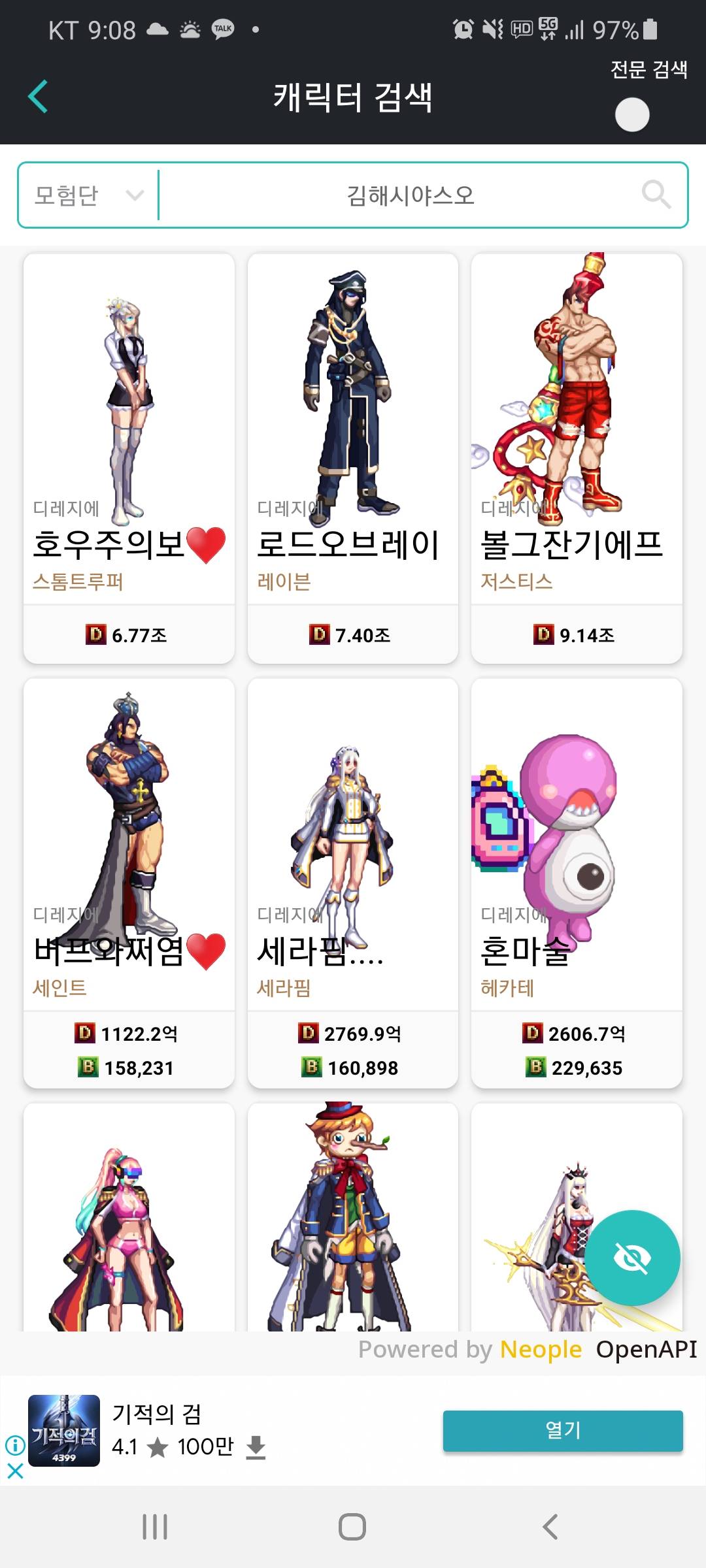Viewport: 706px width, 1568px height.
Task: Open the 볼그잔기에프 저스티스 character card
Action: click(576, 457)
